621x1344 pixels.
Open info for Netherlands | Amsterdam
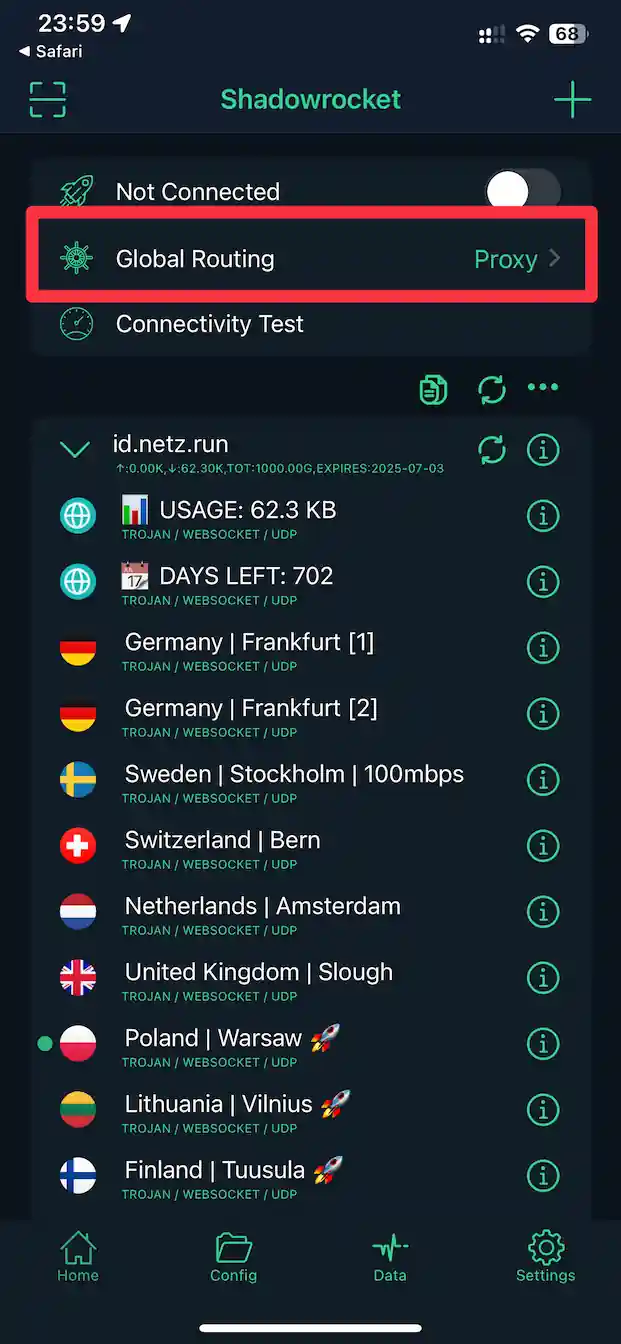(x=543, y=912)
